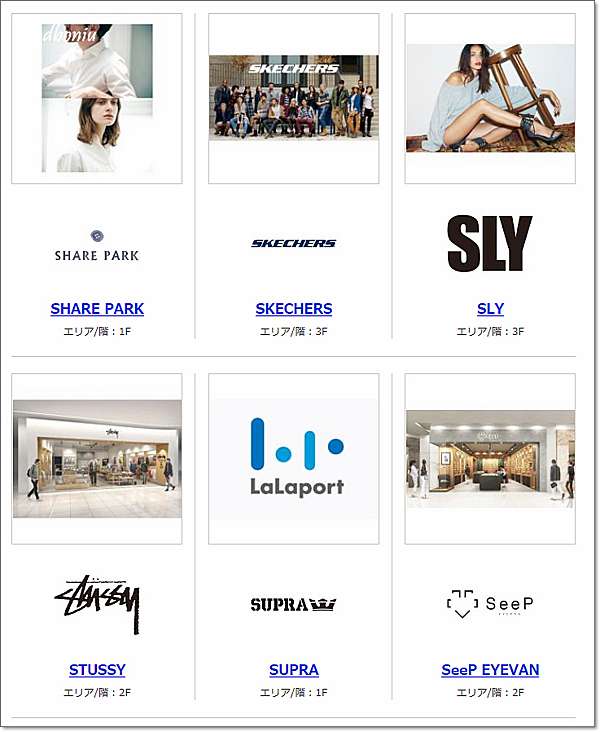View the SeeP EYEVAN store image tile
The height and width of the screenshot is (732, 600).
tap(490, 459)
